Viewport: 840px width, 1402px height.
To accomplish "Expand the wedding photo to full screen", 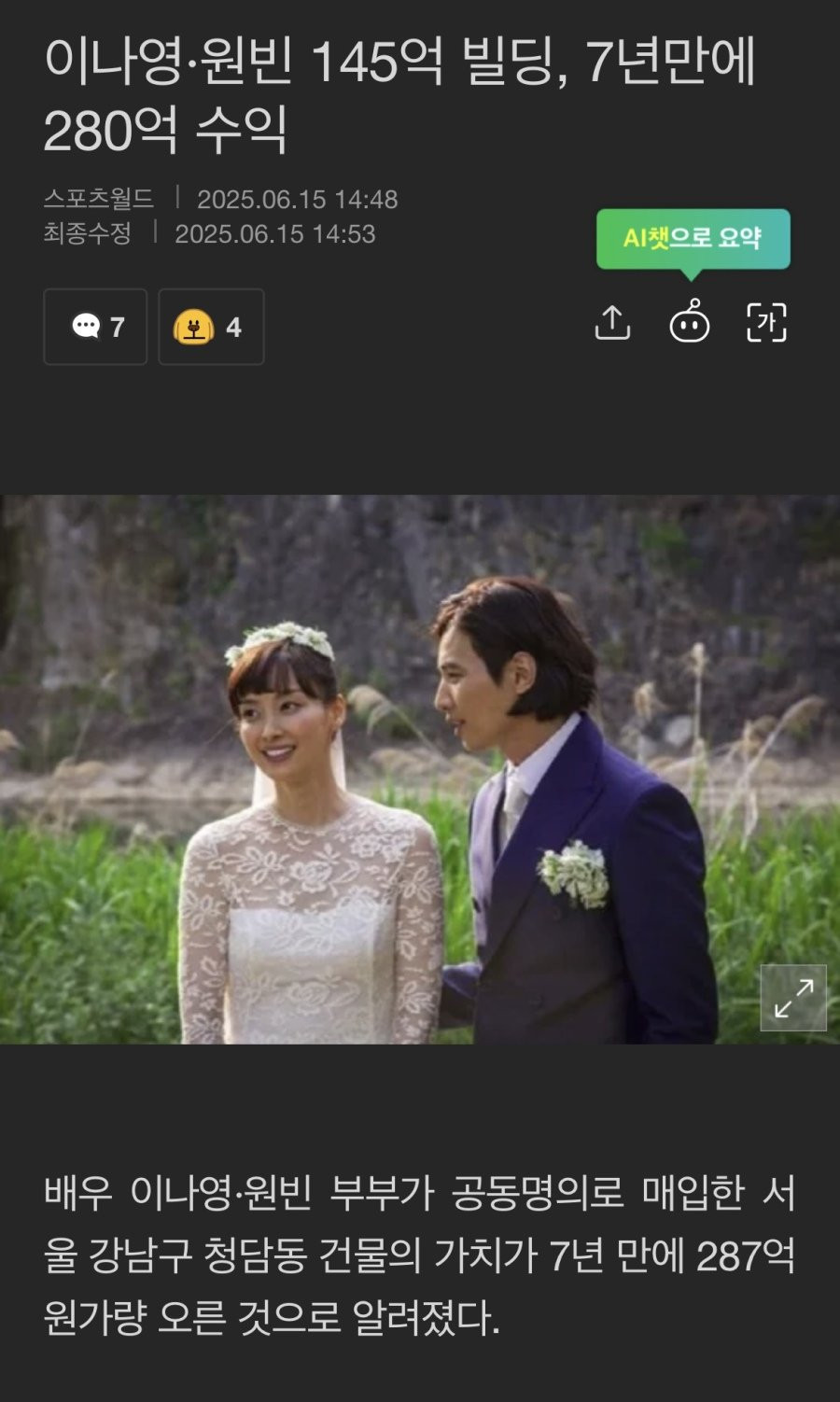I will pyautogui.click(x=793, y=998).
